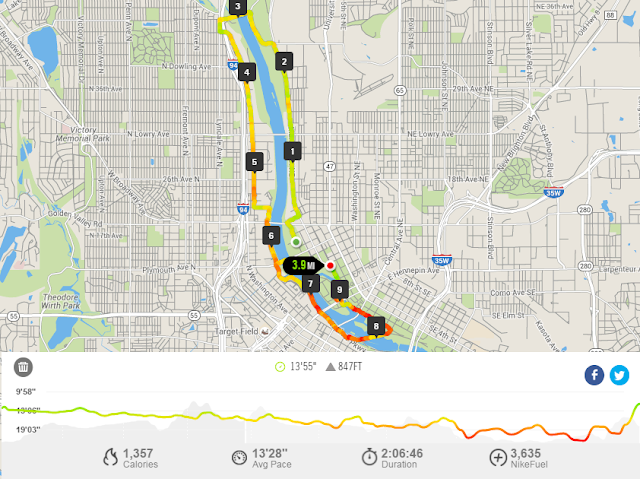Select mile marker 3 on the map
Viewport: 640px width, 479px height.
point(238,7)
